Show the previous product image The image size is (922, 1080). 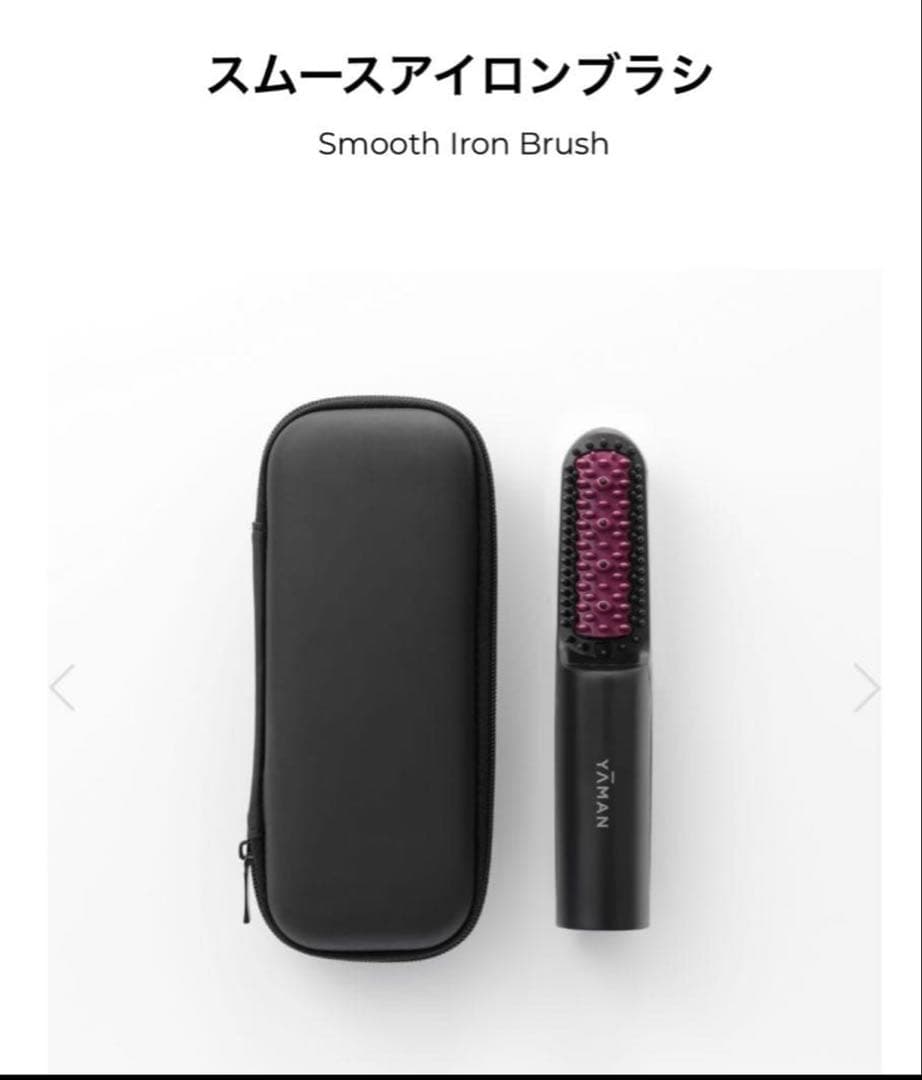63,688
